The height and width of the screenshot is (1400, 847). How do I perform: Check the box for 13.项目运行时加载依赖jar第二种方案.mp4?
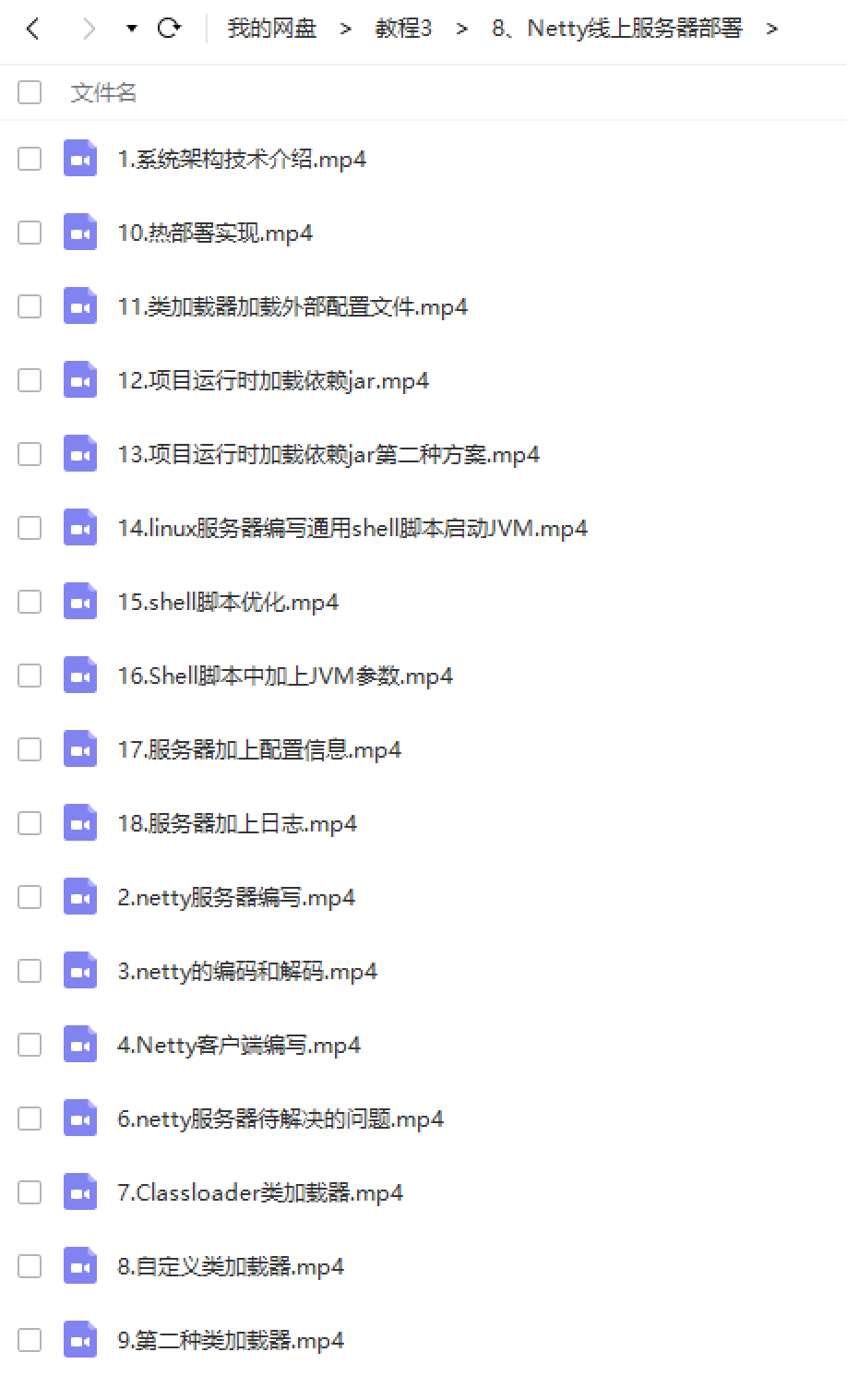click(x=30, y=454)
